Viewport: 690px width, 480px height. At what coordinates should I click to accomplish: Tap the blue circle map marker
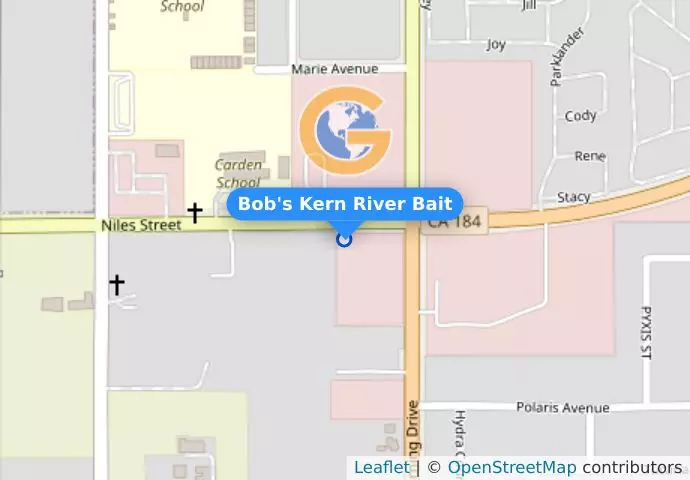345,239
